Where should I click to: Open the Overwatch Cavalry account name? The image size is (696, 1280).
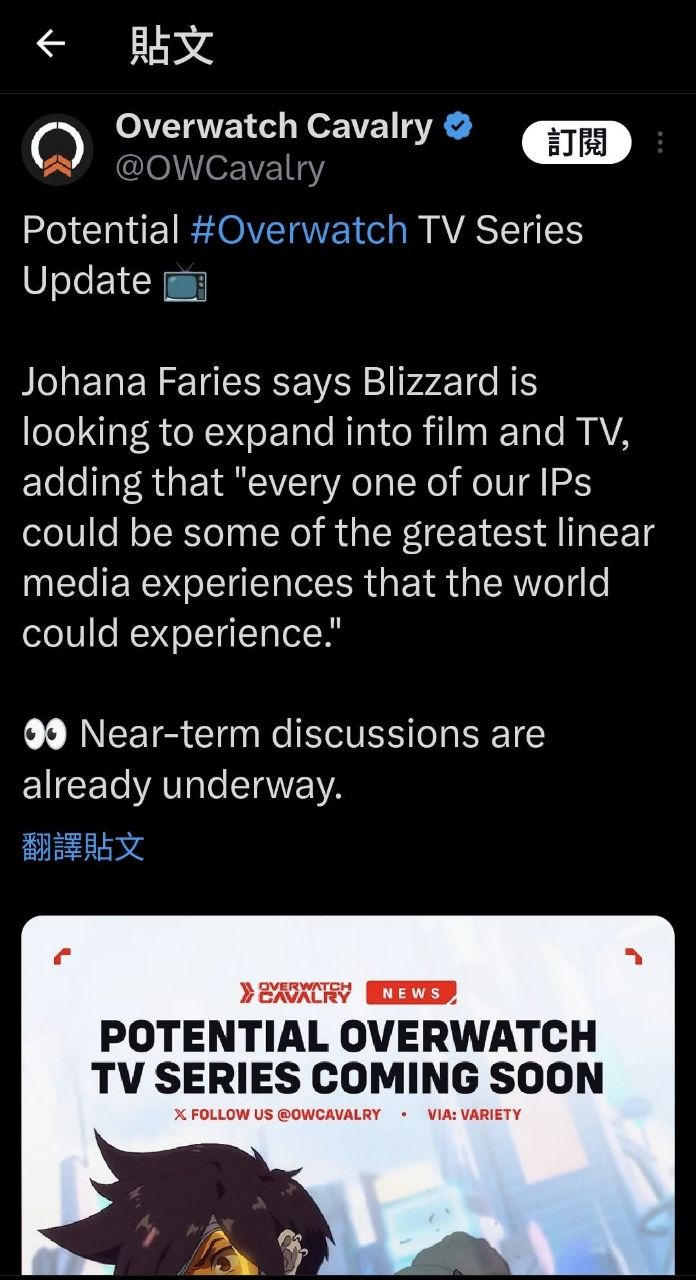tap(274, 126)
